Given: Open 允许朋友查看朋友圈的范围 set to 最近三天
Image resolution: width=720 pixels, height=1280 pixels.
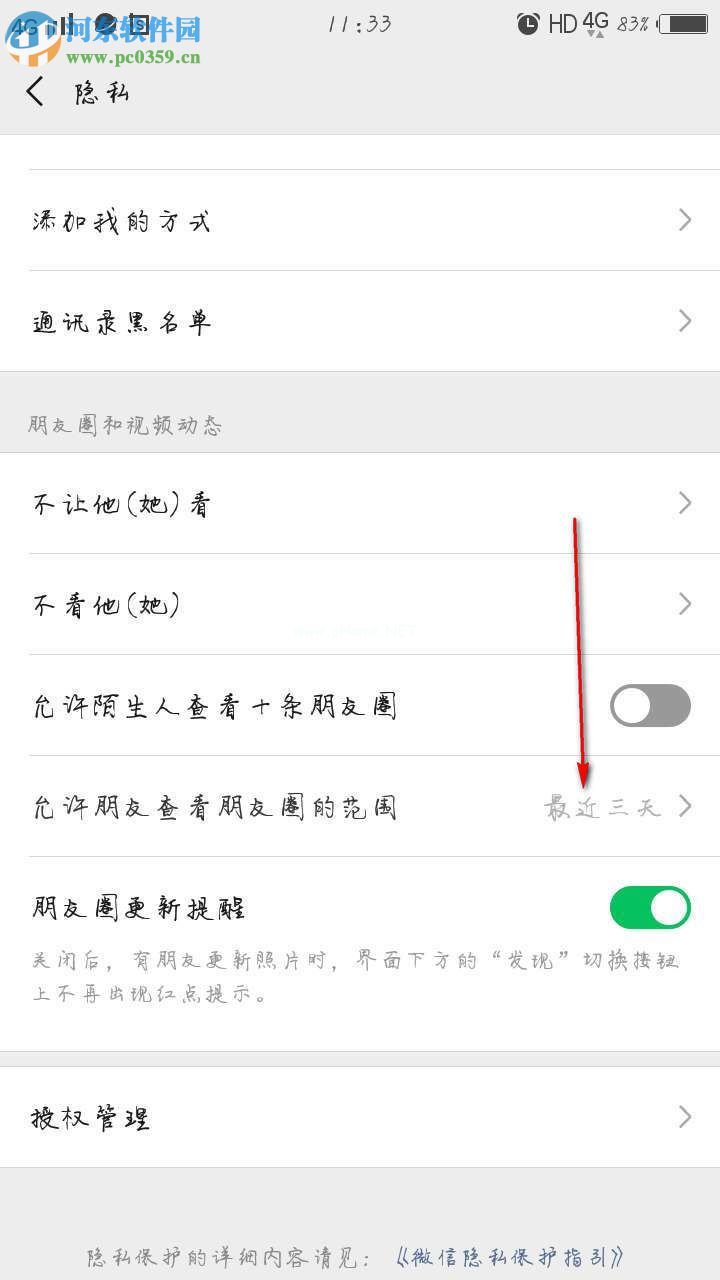Looking at the screenshot, I should (360, 806).
